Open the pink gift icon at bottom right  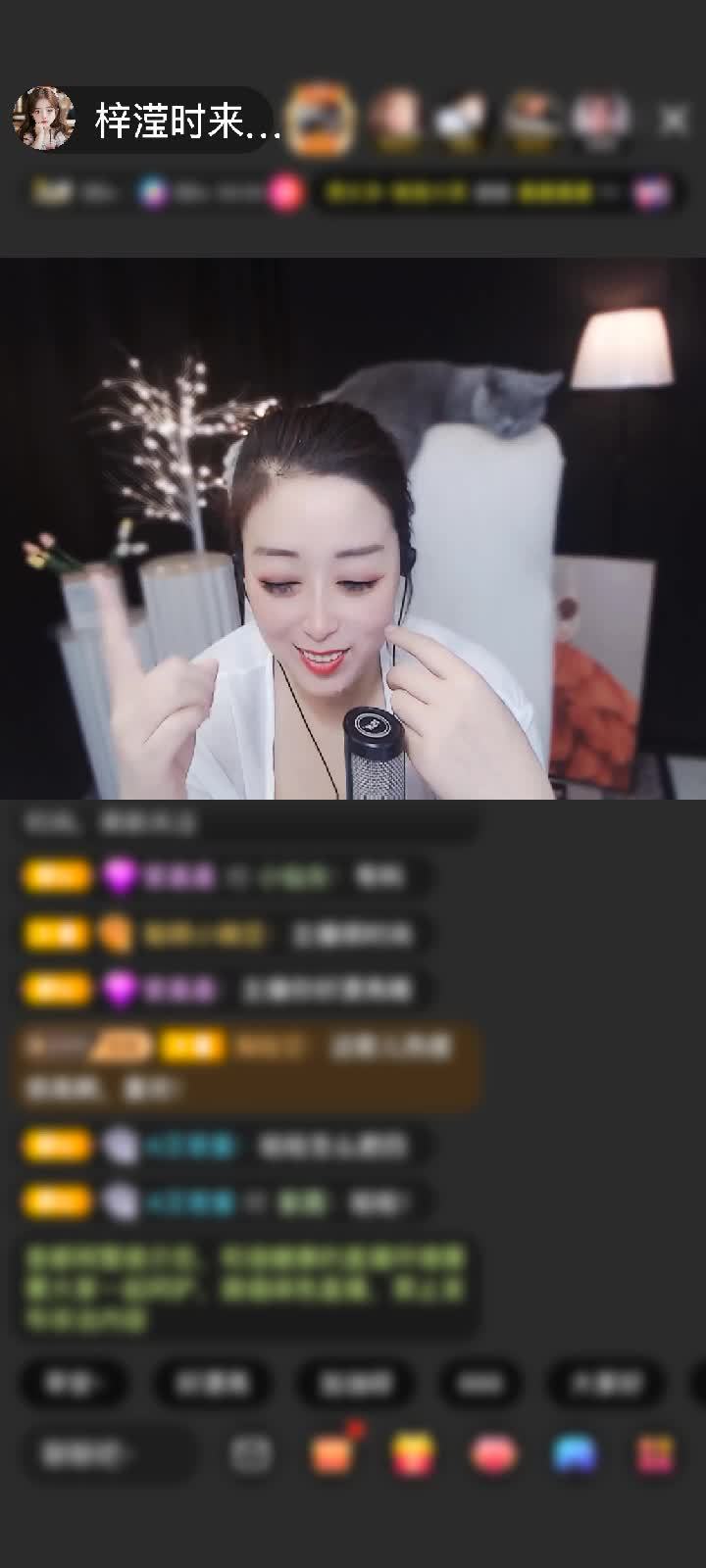655,1454
